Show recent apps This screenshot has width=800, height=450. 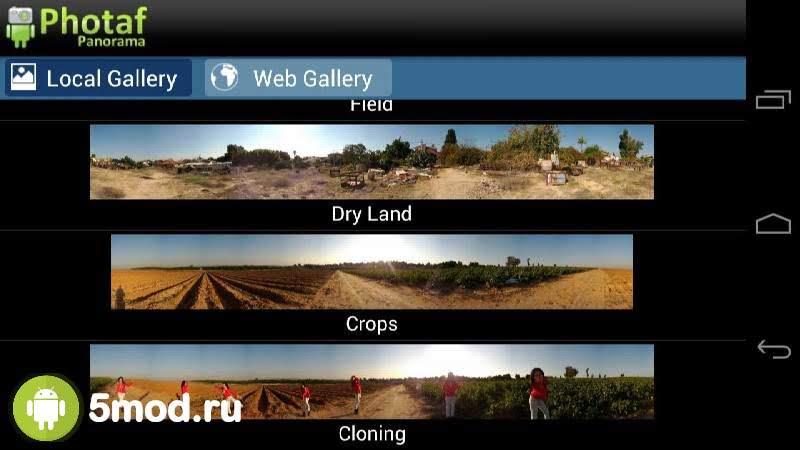coord(773,99)
